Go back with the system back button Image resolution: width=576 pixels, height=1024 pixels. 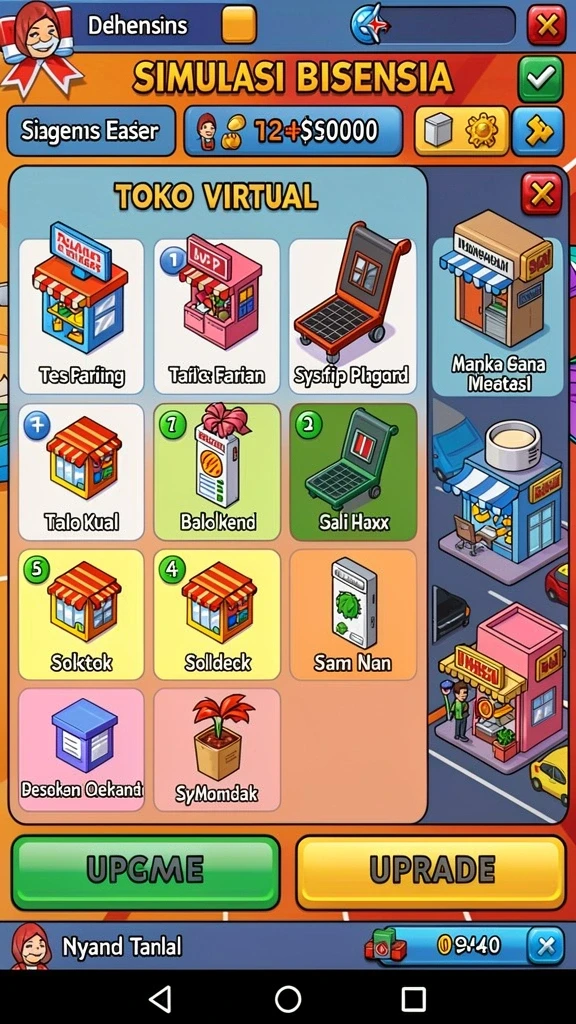pyautogui.click(x=160, y=999)
